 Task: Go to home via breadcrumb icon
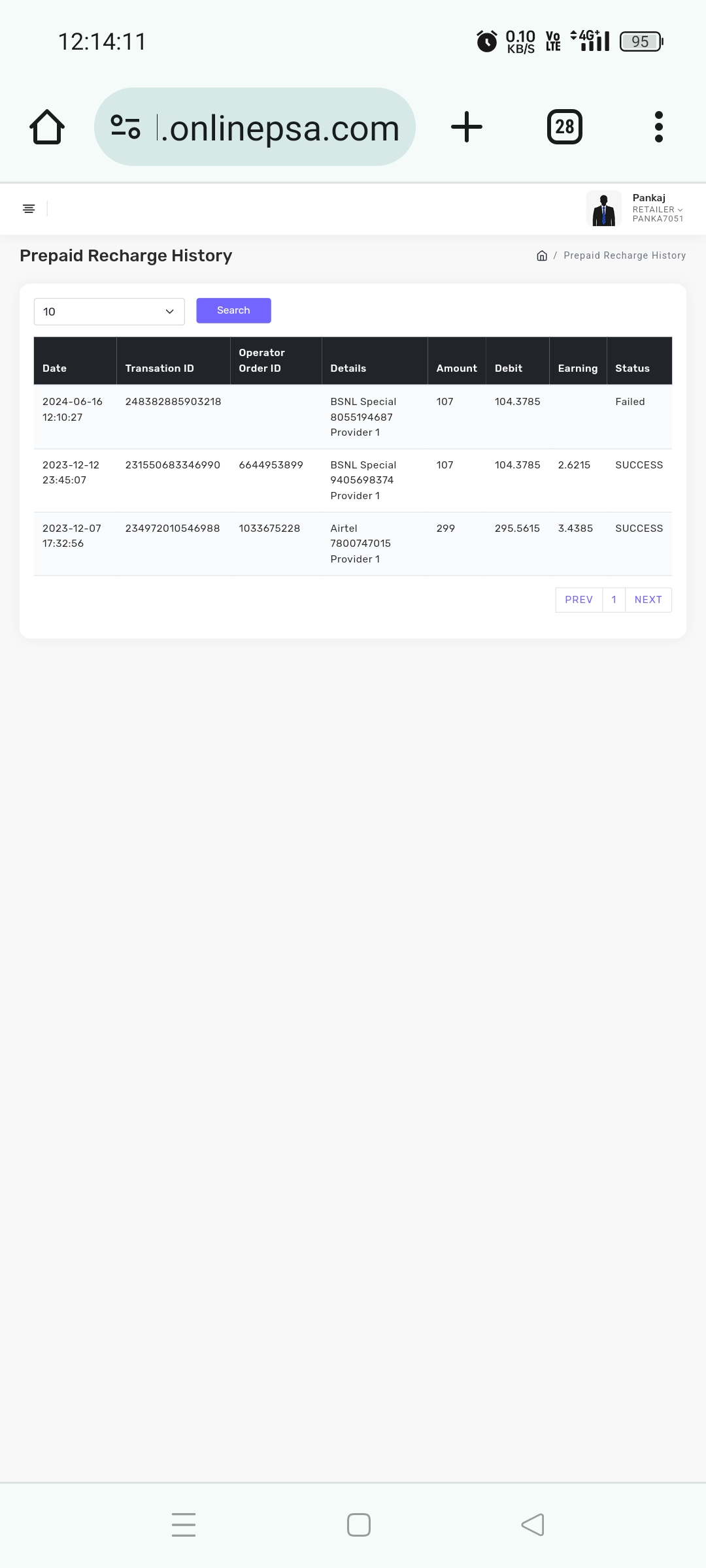pyautogui.click(x=542, y=255)
